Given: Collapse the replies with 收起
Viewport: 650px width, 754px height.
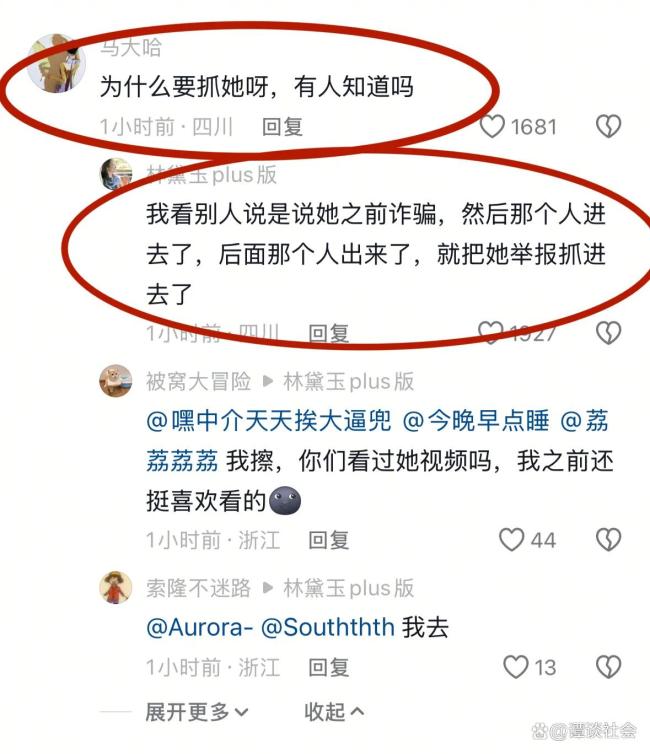Looking at the screenshot, I should tap(333, 712).
